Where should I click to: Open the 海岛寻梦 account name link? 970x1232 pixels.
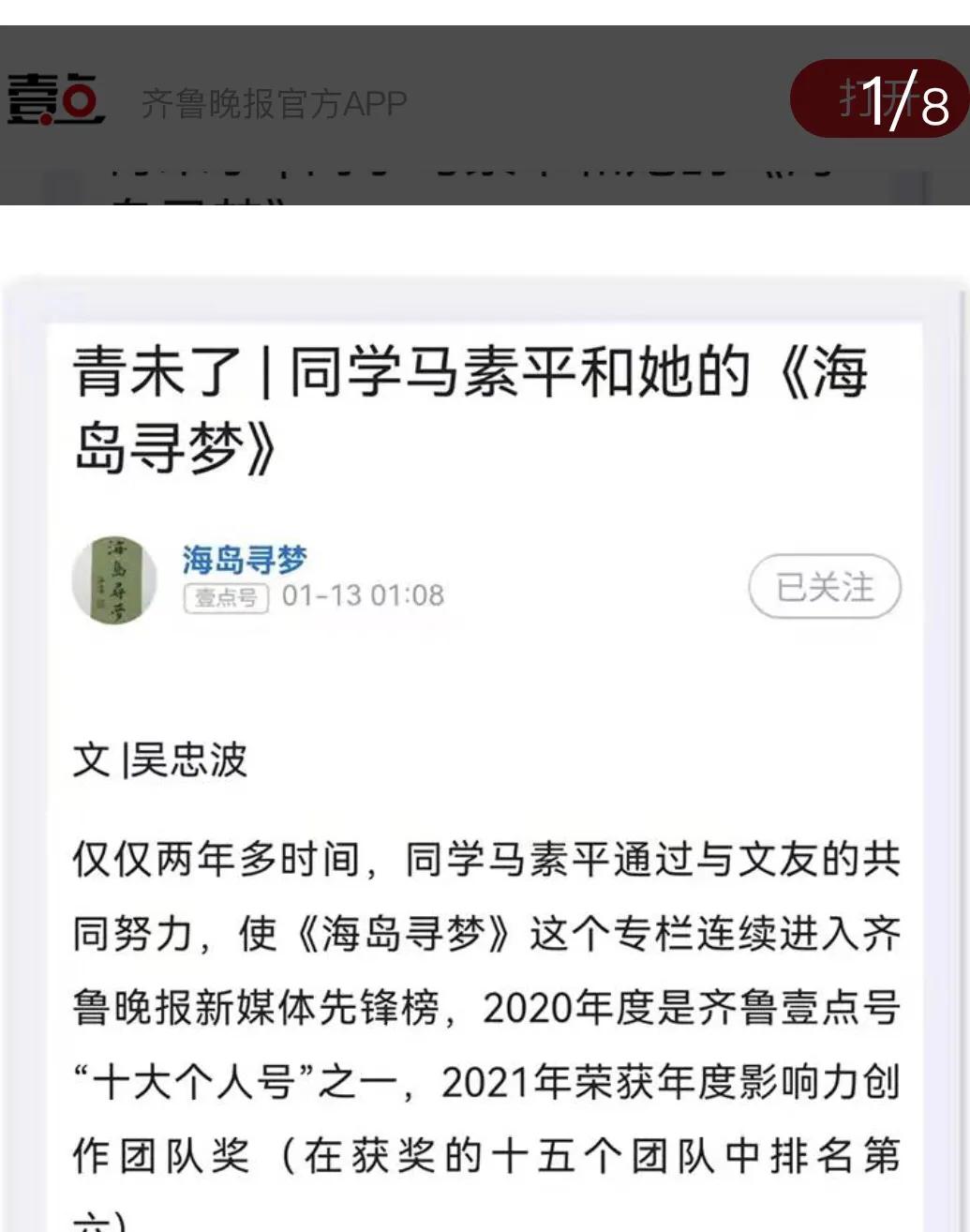pos(246,558)
